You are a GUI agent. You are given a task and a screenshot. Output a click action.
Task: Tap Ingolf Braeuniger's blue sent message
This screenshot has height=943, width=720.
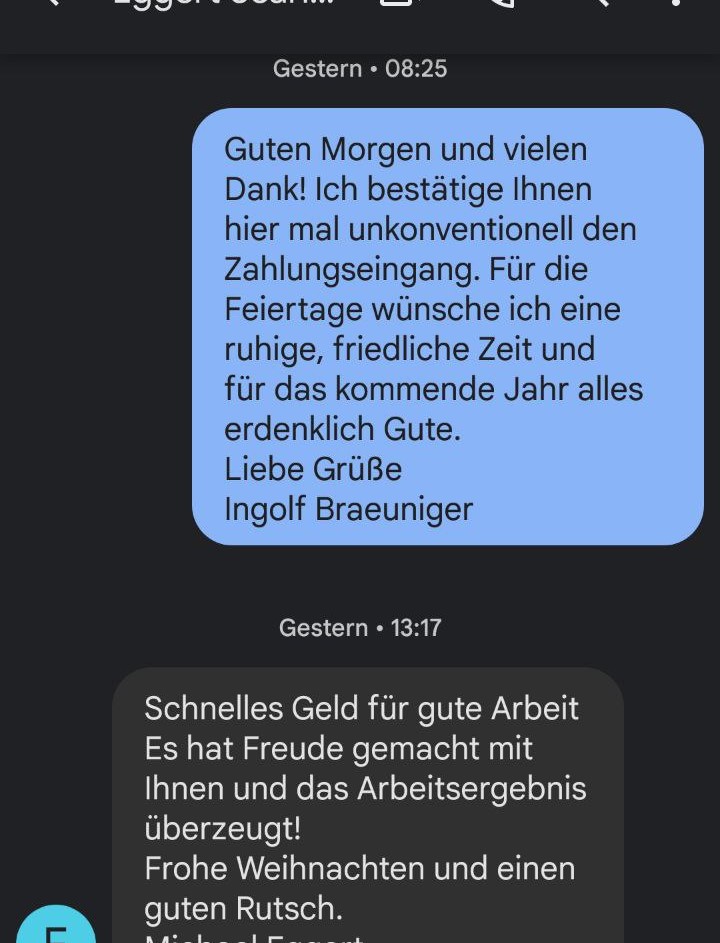[x=447, y=327]
